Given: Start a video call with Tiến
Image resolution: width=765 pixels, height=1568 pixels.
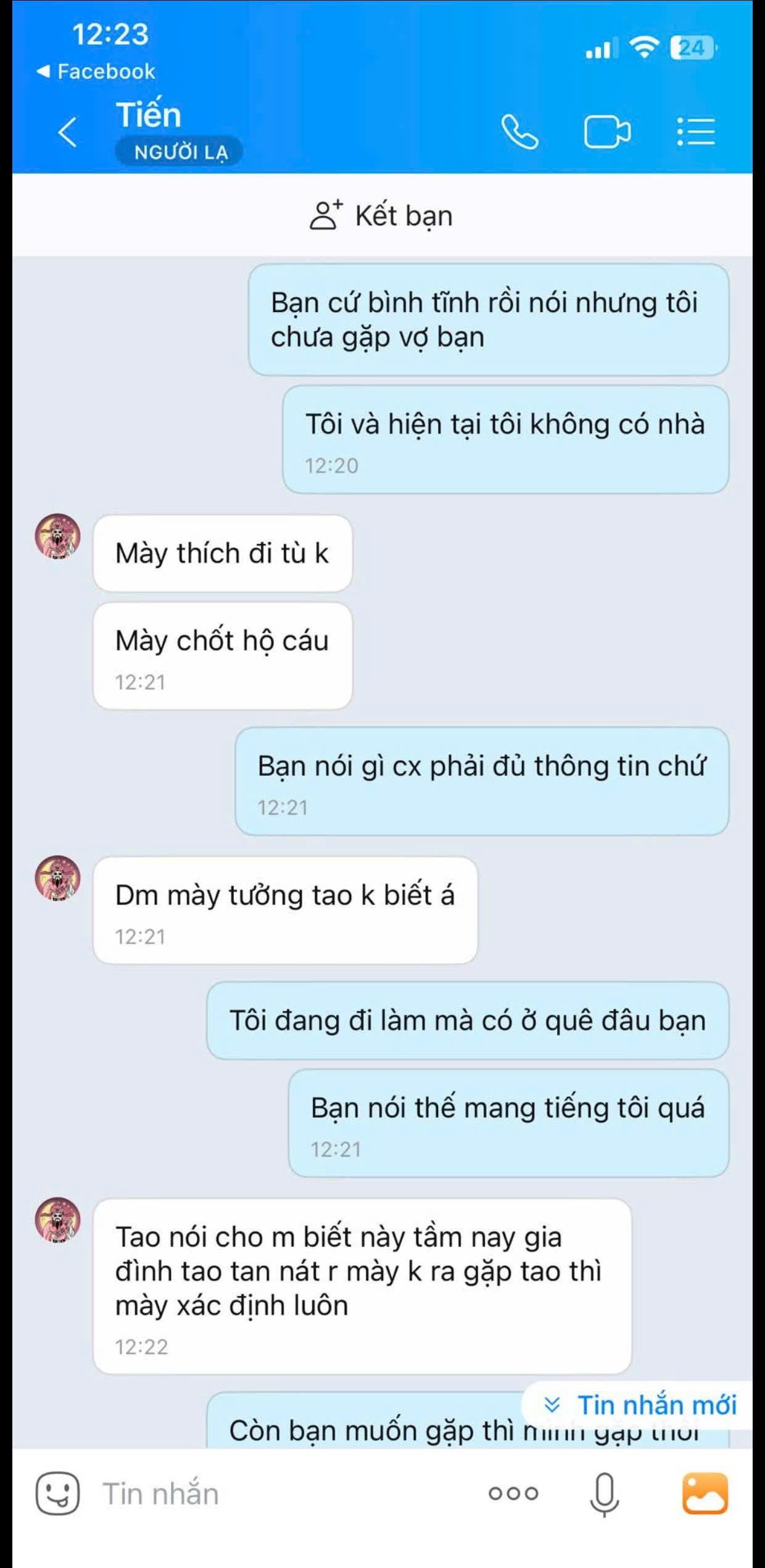Looking at the screenshot, I should 606,132.
